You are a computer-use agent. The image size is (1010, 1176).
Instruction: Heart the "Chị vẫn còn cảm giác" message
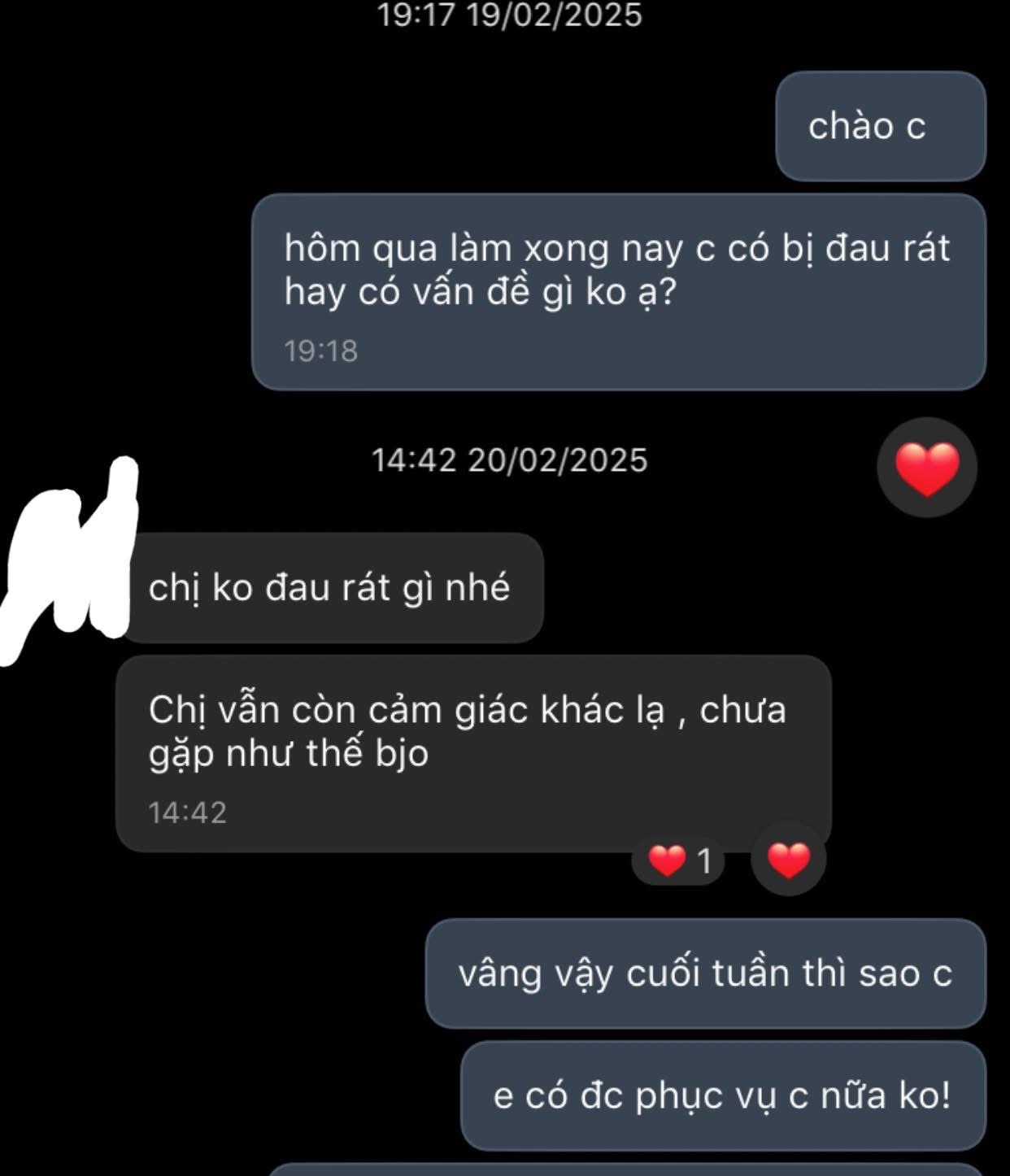pyautogui.click(x=788, y=860)
